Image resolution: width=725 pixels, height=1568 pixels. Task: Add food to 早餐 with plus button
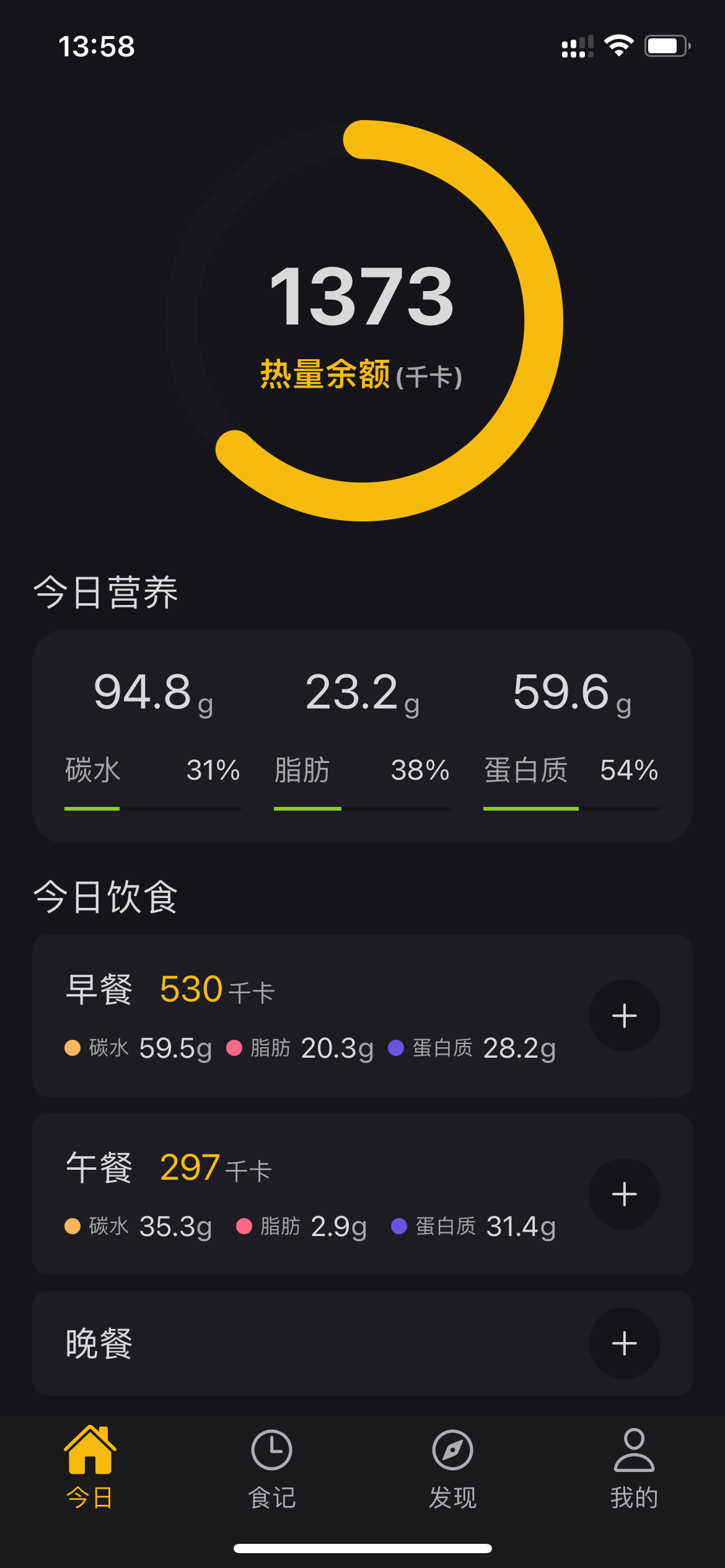click(x=624, y=1016)
